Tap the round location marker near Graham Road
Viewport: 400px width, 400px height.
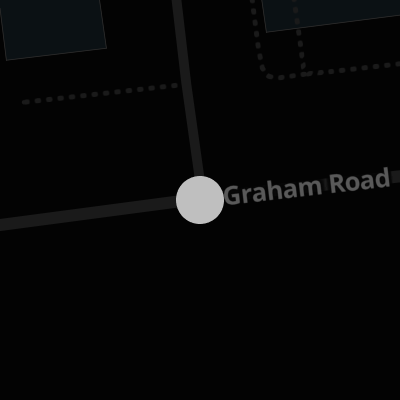coord(200,200)
